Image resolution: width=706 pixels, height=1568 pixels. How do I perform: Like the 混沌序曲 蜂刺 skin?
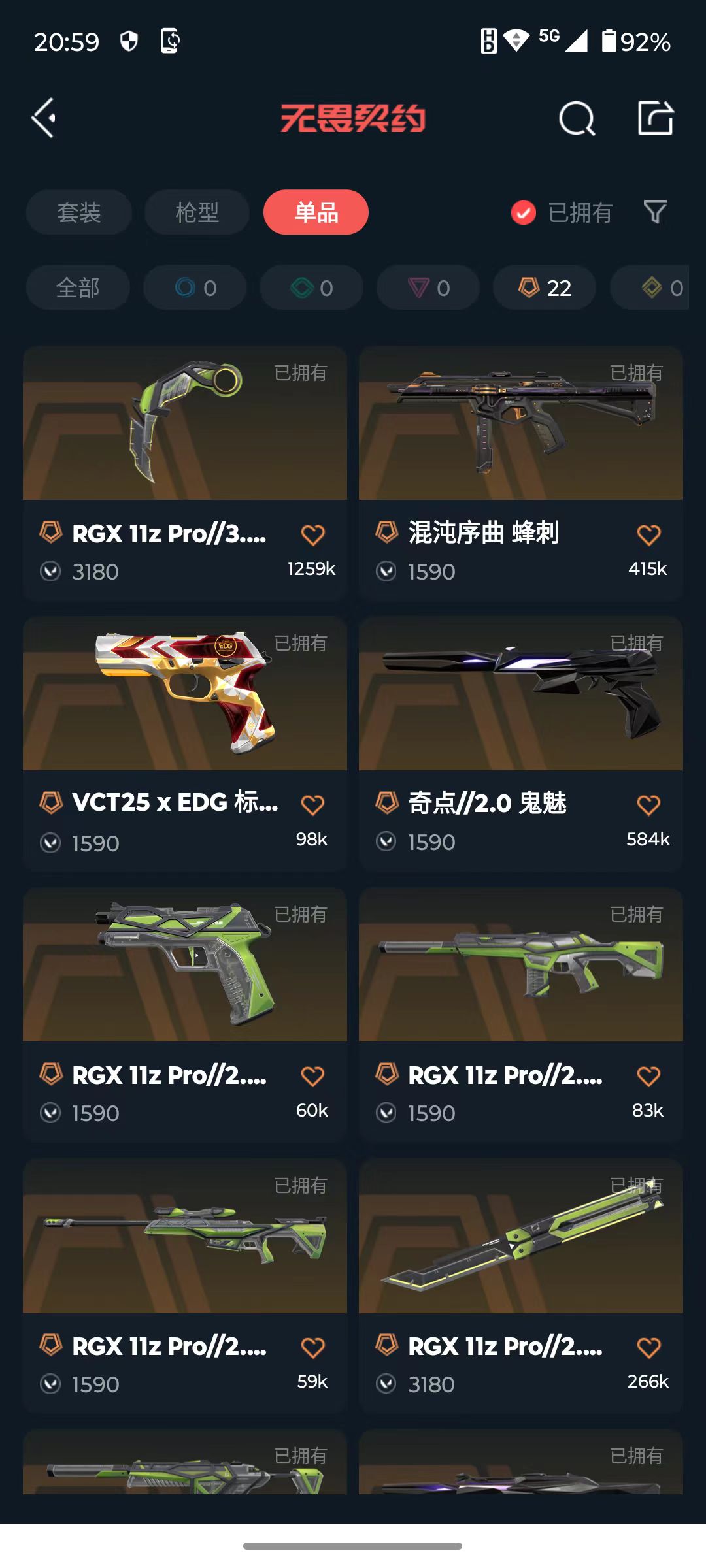(x=648, y=535)
